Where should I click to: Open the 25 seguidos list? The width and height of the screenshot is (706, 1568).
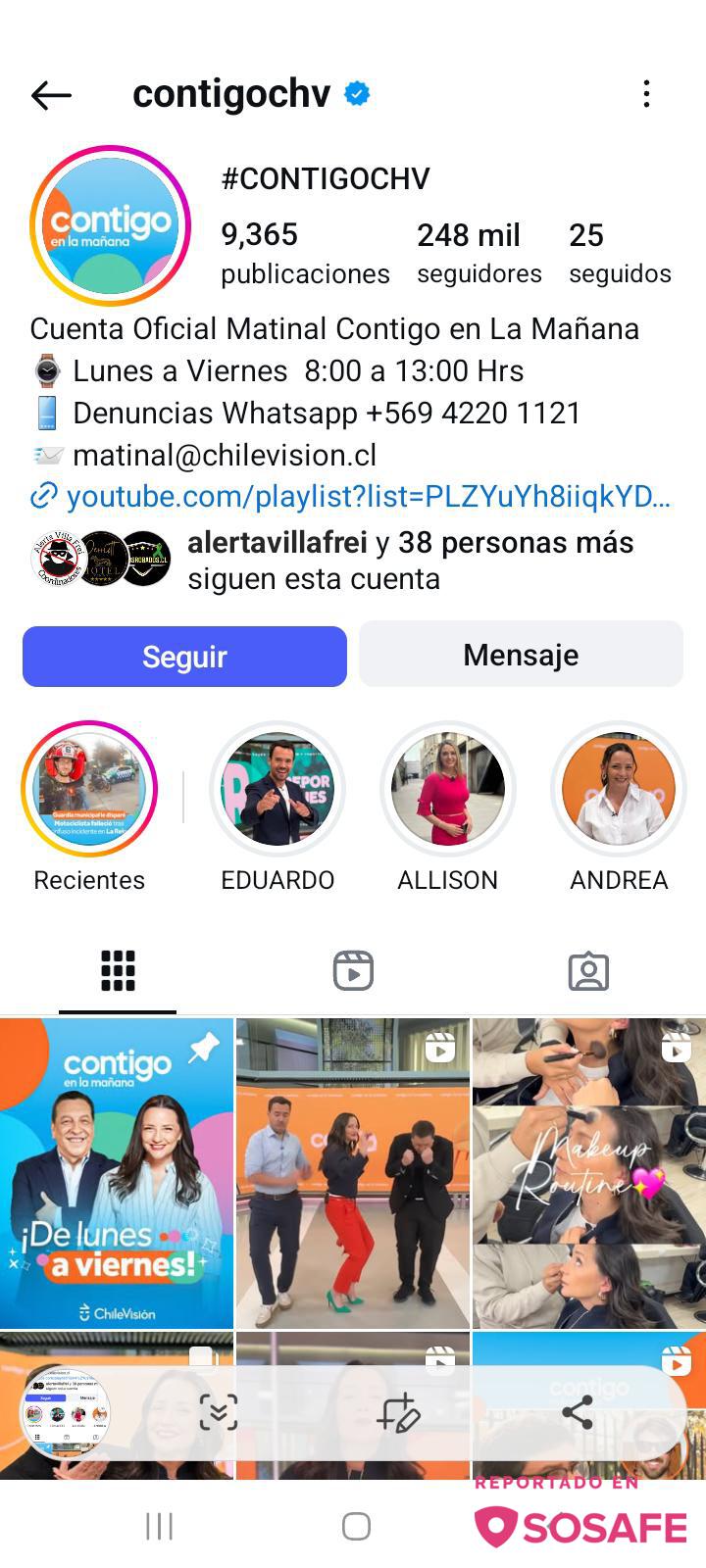pyautogui.click(x=620, y=253)
